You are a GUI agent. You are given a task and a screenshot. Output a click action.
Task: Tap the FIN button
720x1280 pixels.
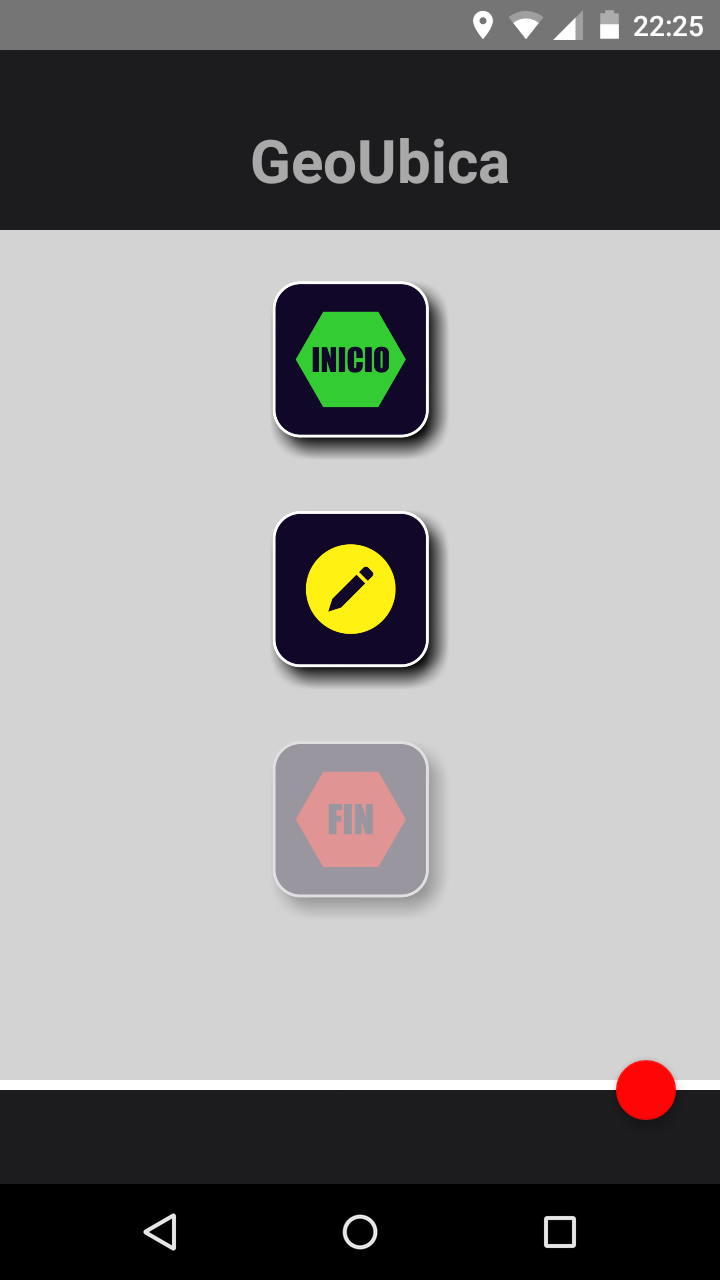tap(351, 819)
